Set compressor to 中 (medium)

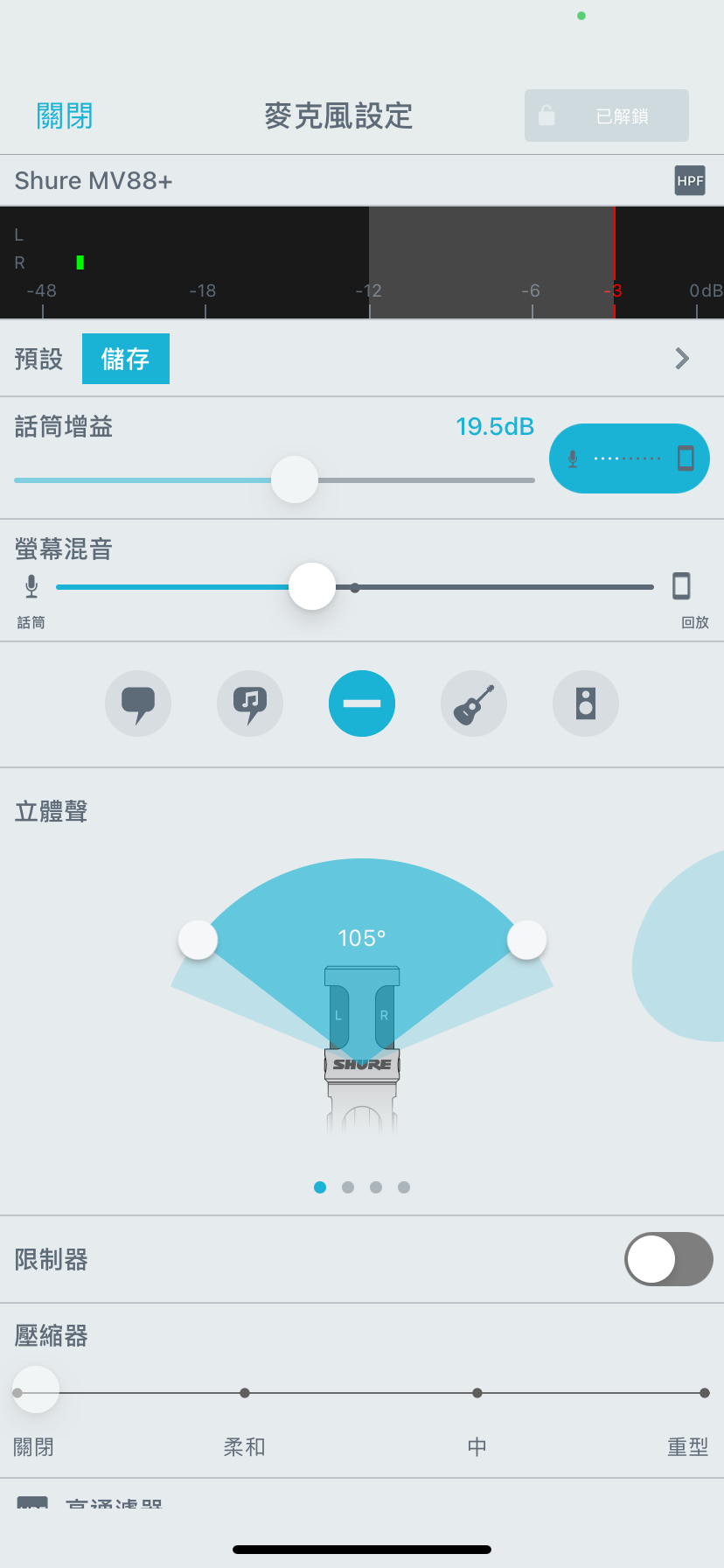tap(477, 1393)
